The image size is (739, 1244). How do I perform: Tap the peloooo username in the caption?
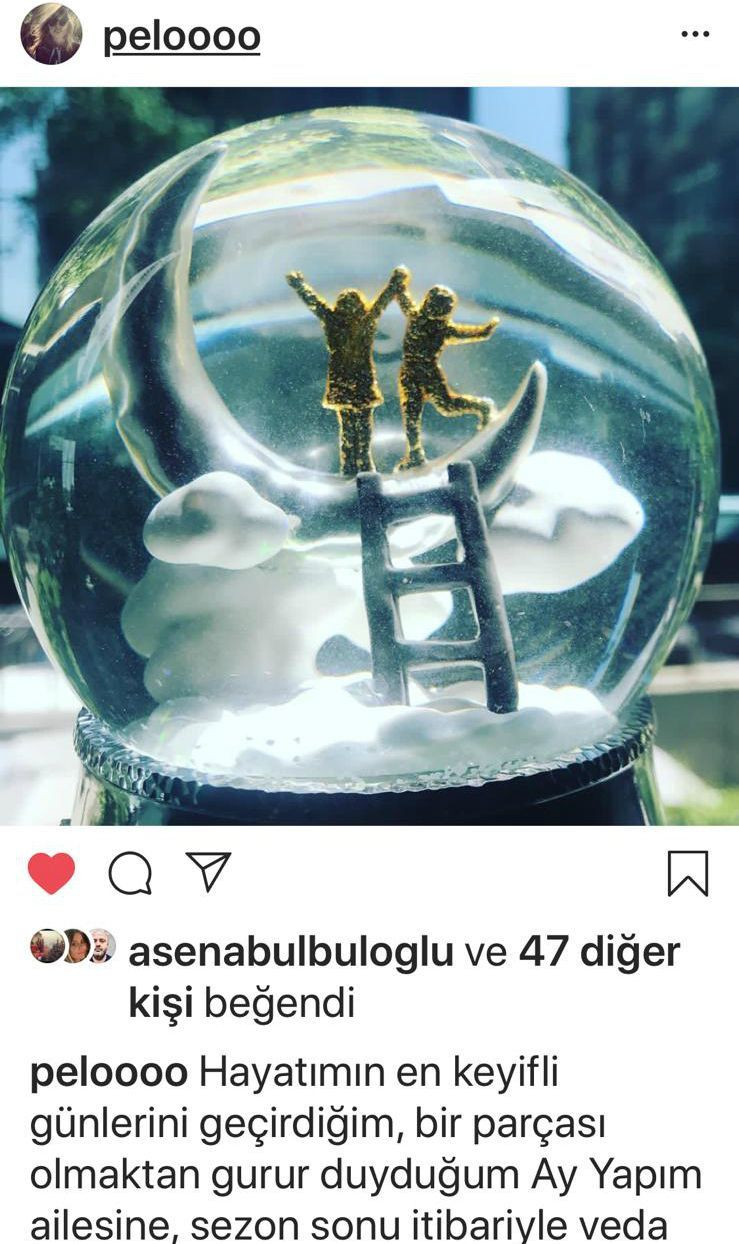[109, 1074]
